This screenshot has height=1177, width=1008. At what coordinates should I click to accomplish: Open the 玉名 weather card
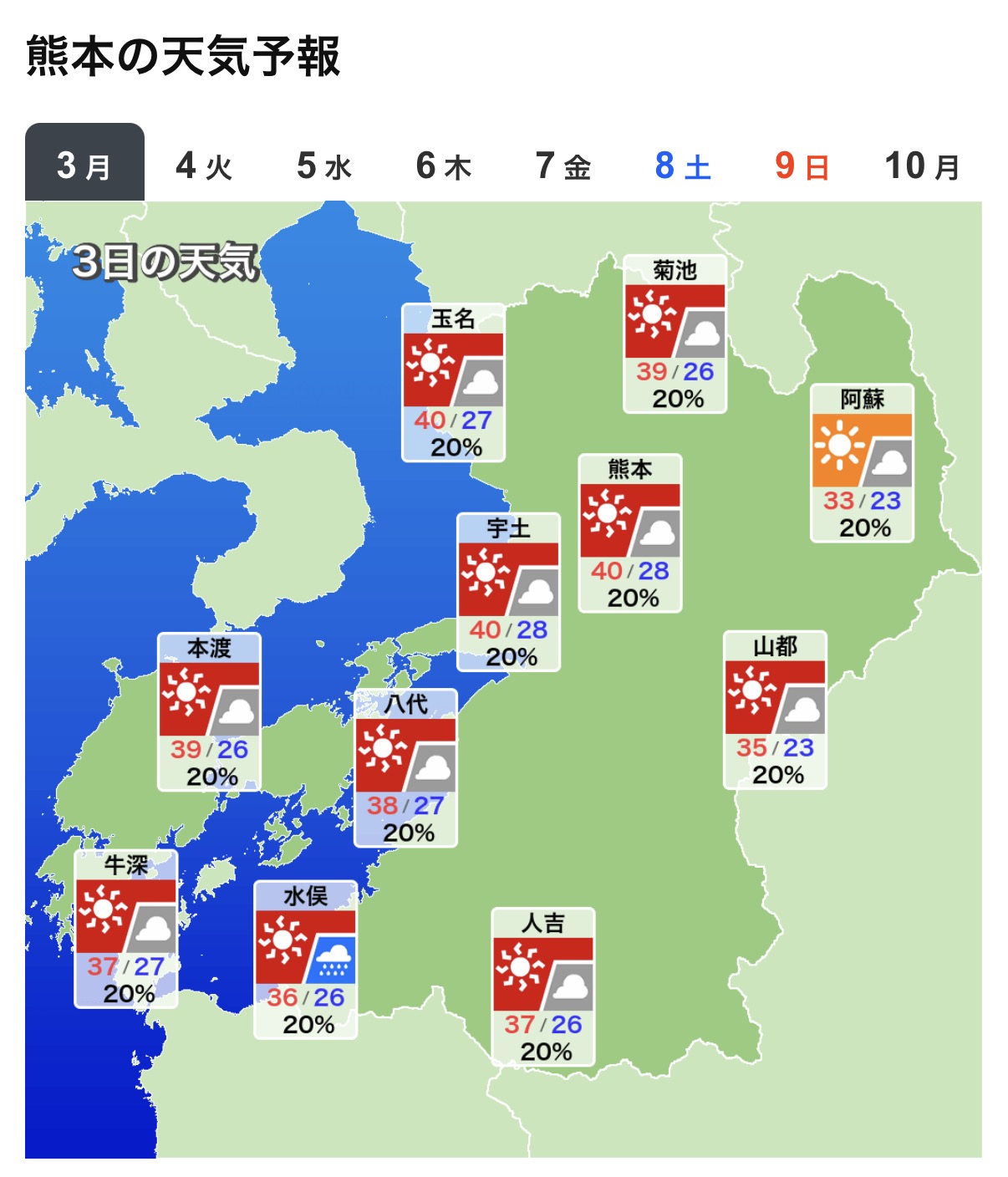pos(453,382)
